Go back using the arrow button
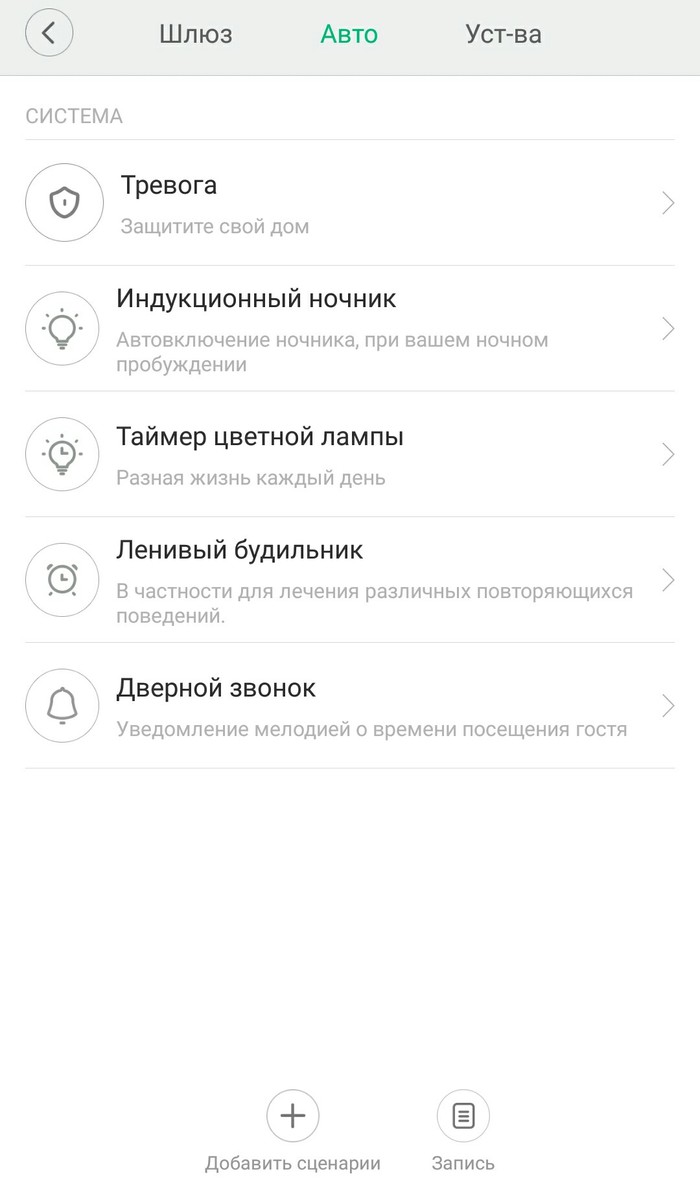700x1200 pixels. [x=49, y=33]
